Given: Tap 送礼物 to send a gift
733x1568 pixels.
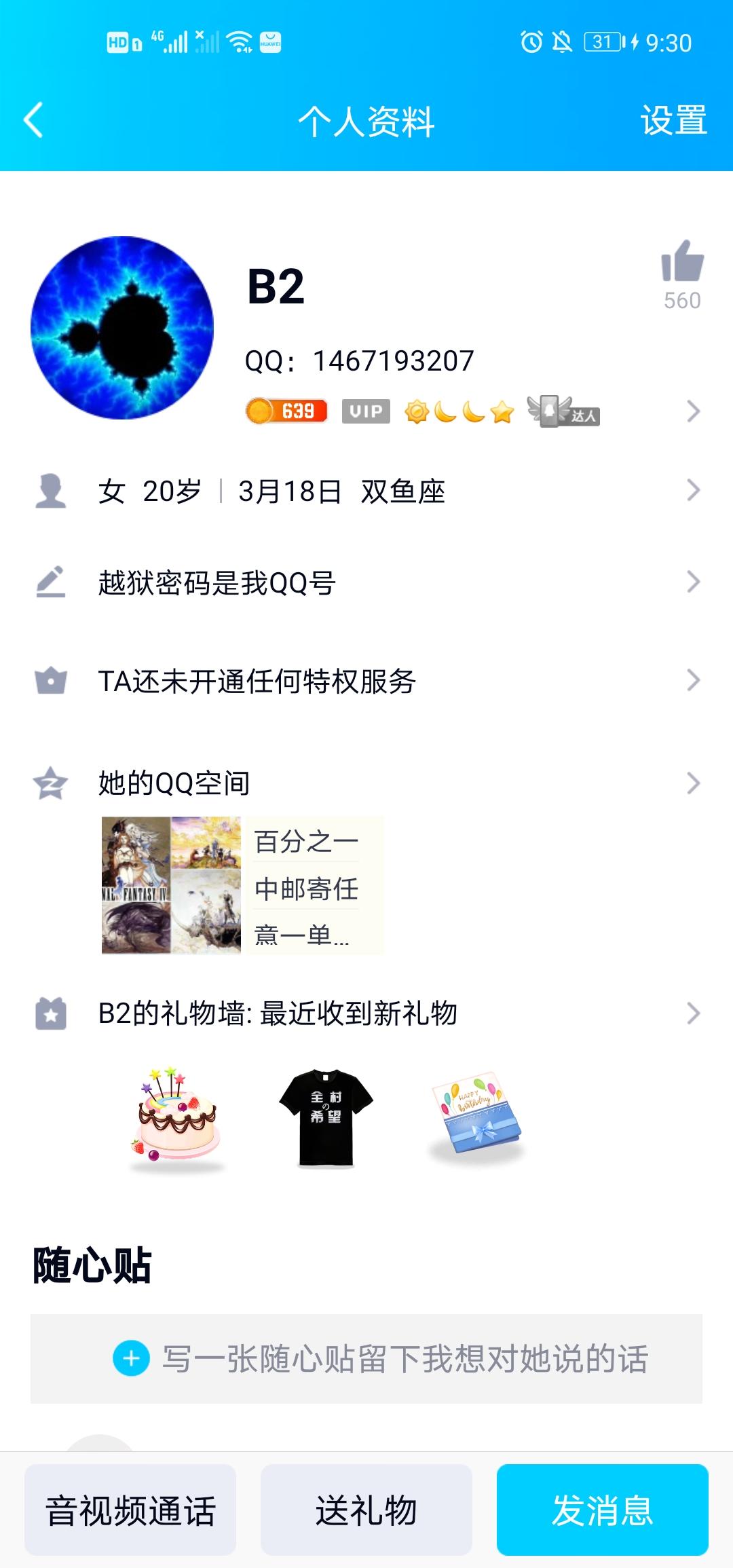Looking at the screenshot, I should pos(366,1510).
